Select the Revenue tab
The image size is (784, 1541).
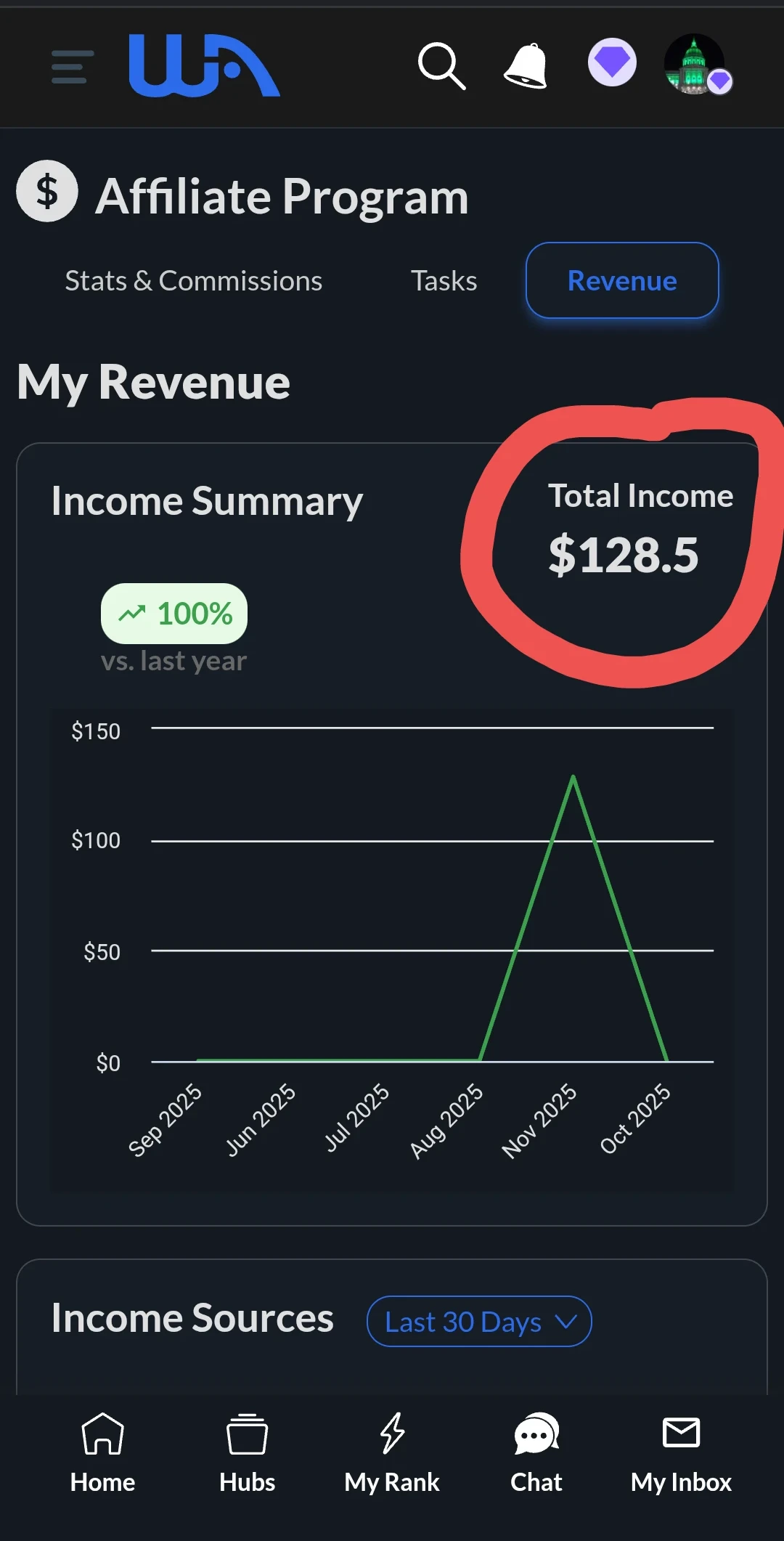(x=622, y=281)
